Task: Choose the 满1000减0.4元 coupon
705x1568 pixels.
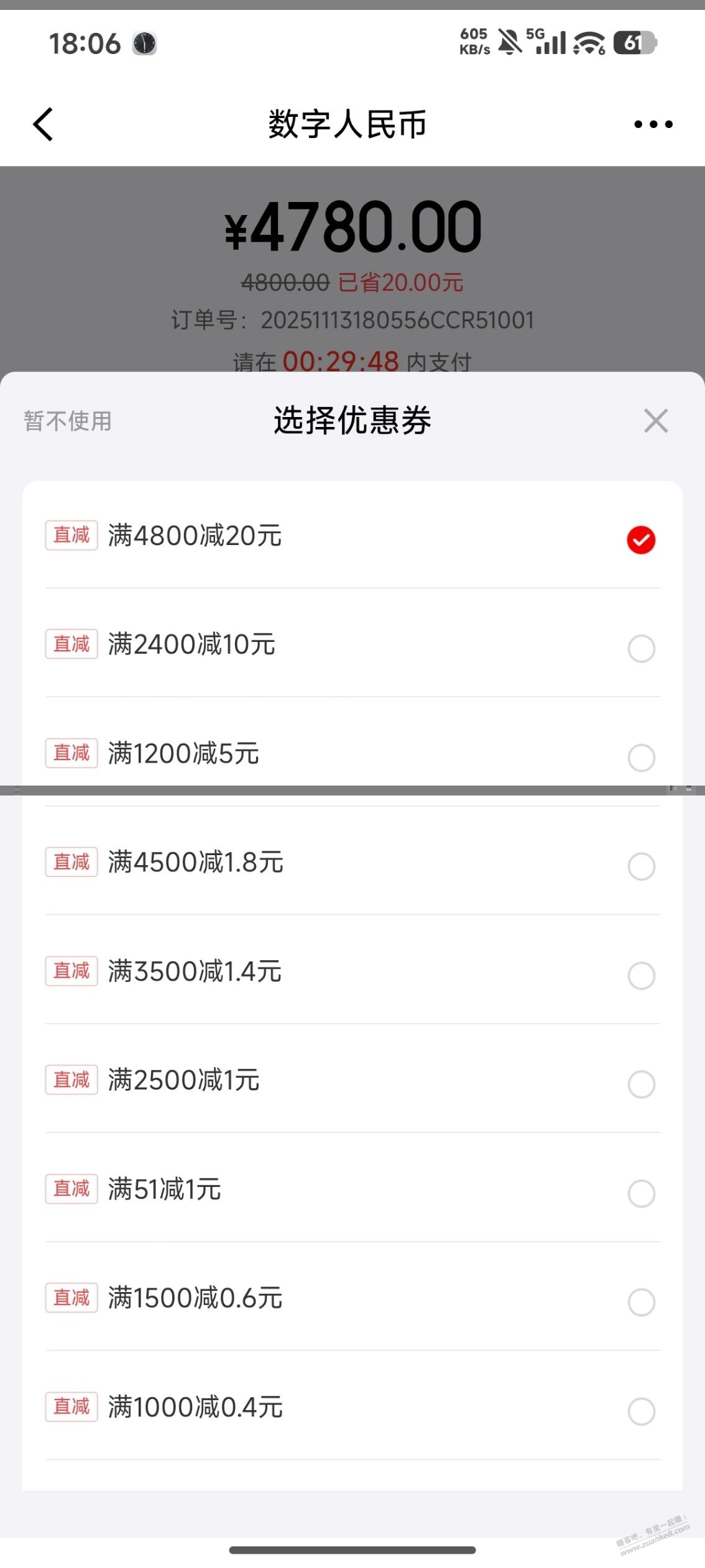Action: coord(641,1411)
